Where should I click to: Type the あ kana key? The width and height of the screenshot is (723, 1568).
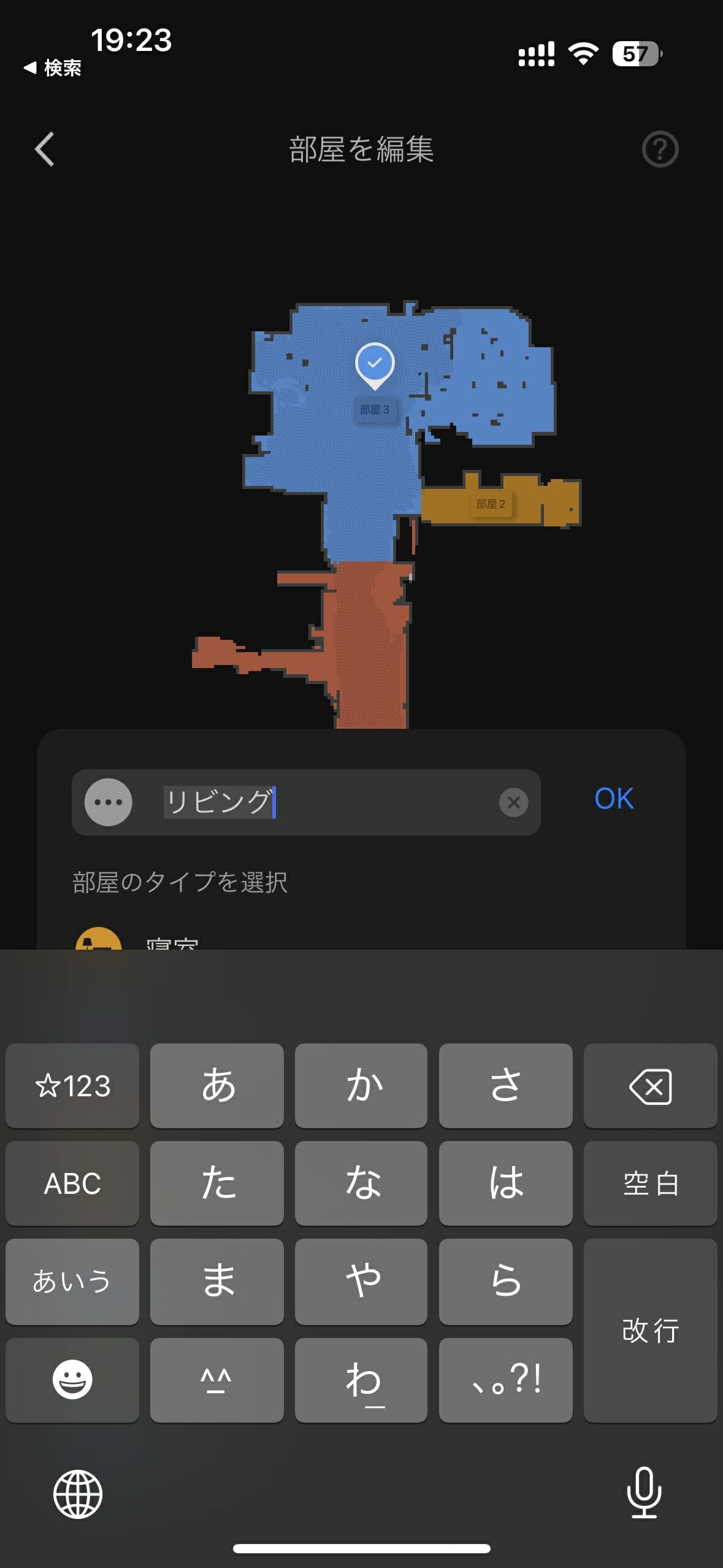[217, 1086]
